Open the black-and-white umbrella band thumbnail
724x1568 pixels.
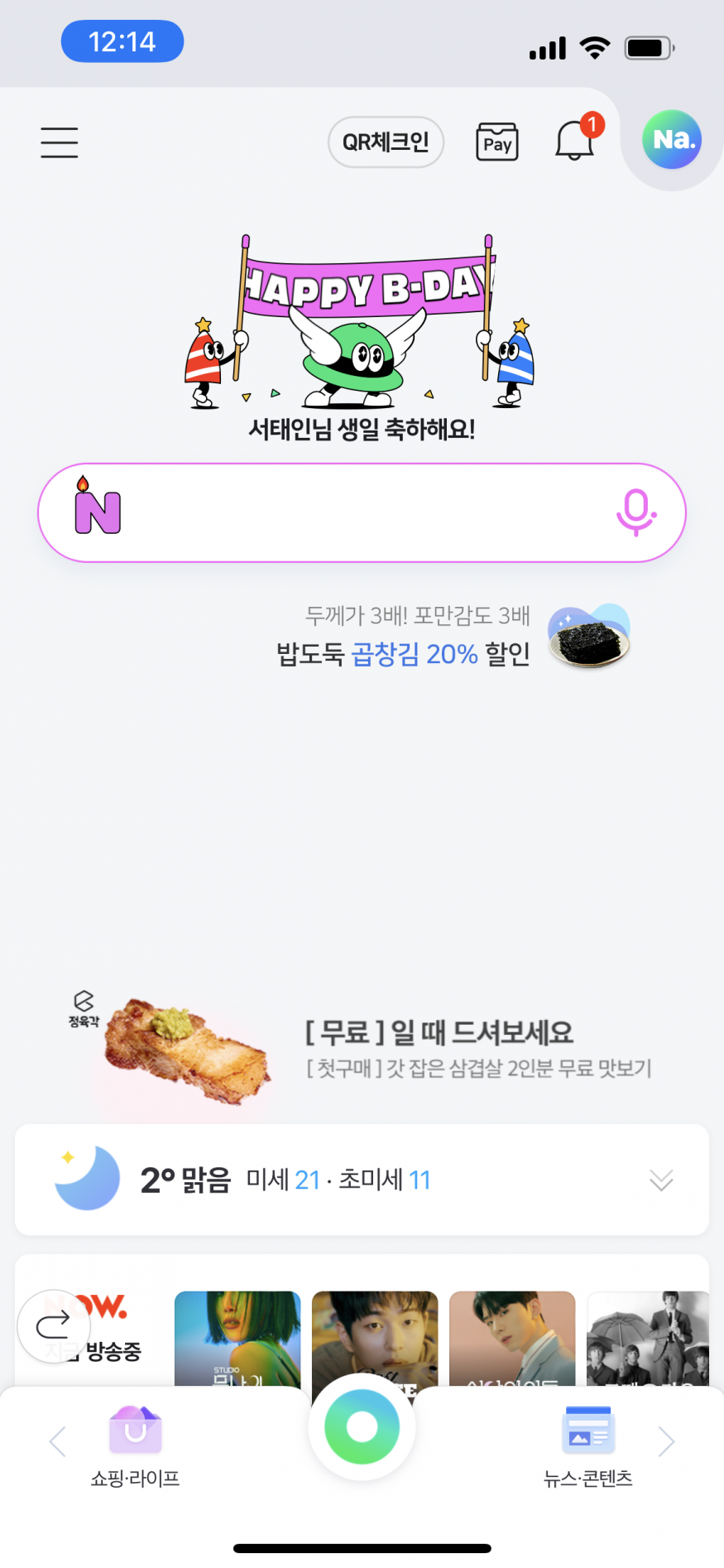[649, 1337]
